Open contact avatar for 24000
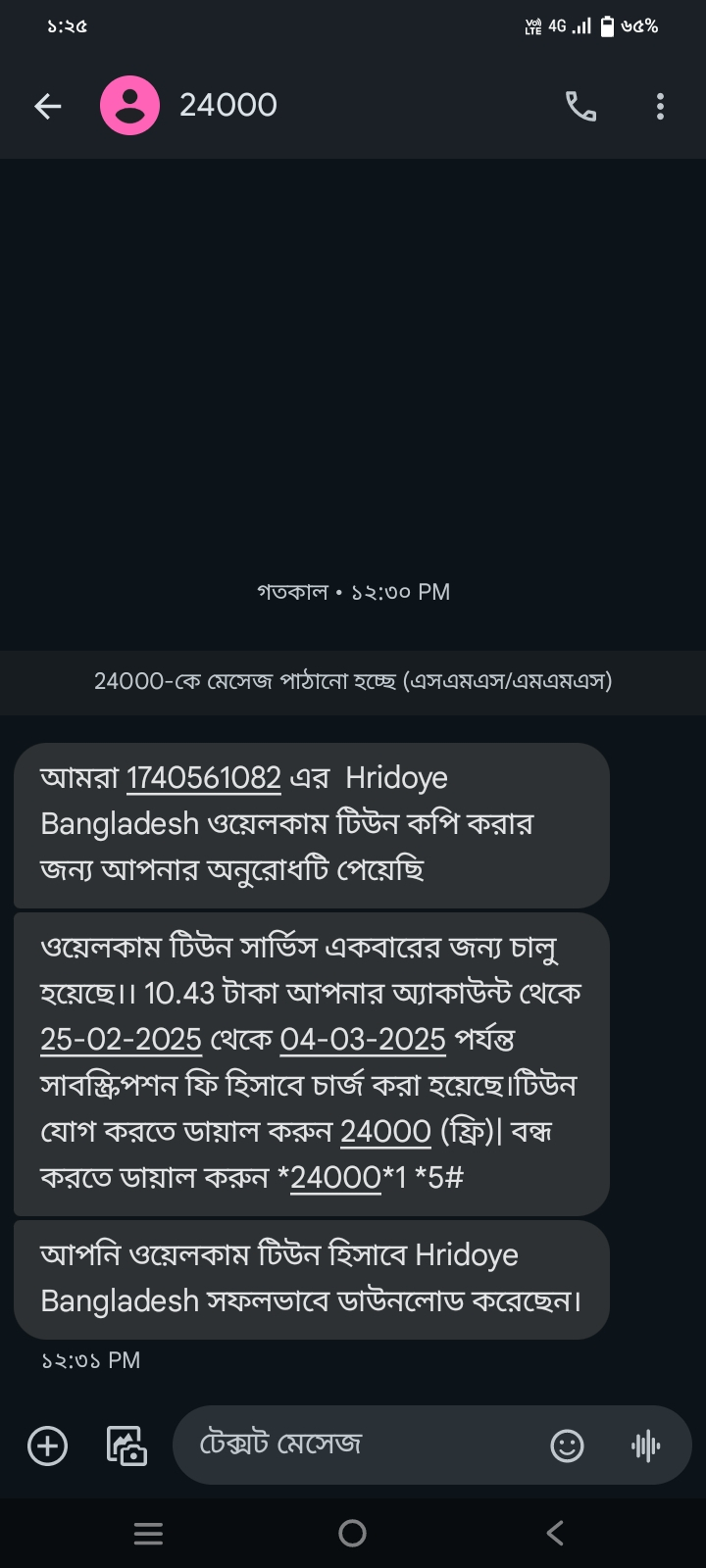The image size is (706, 1568). (129, 106)
